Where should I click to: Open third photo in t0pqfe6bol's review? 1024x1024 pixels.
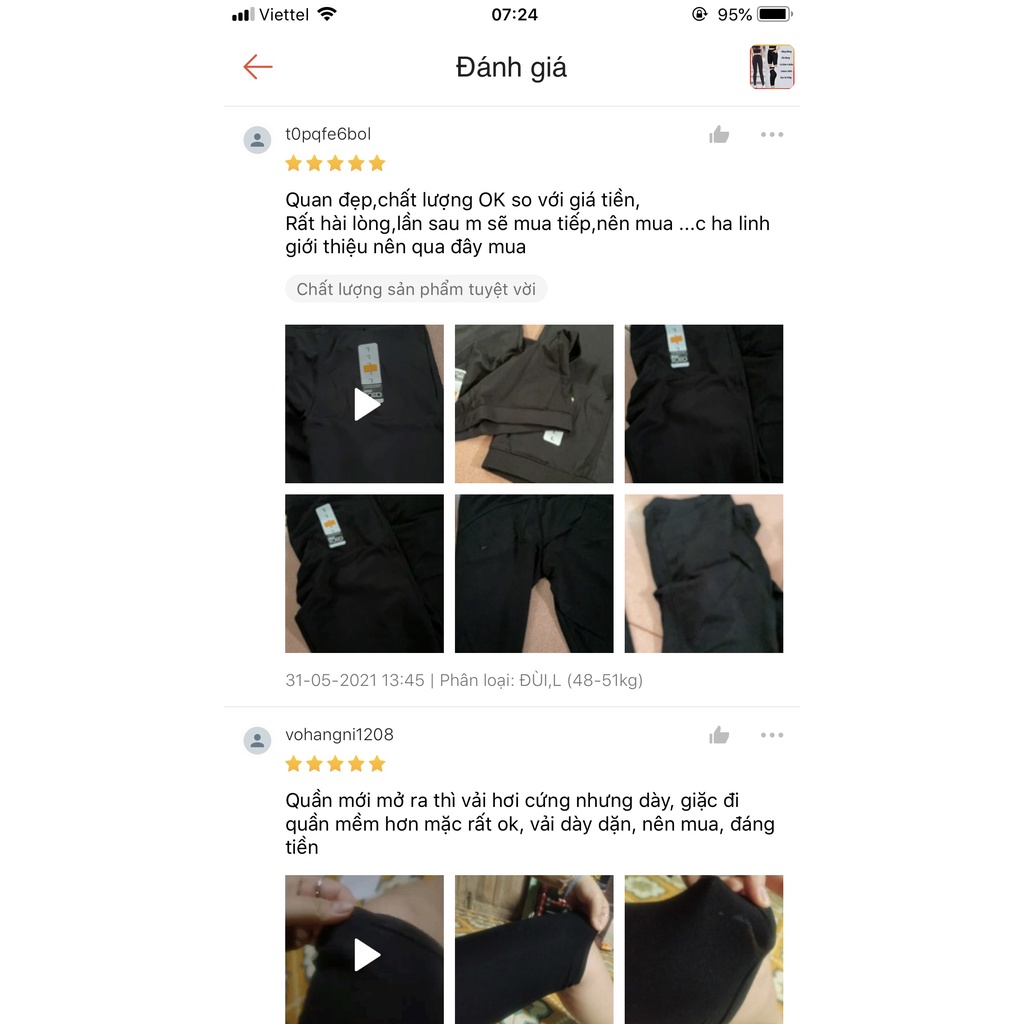(703, 404)
